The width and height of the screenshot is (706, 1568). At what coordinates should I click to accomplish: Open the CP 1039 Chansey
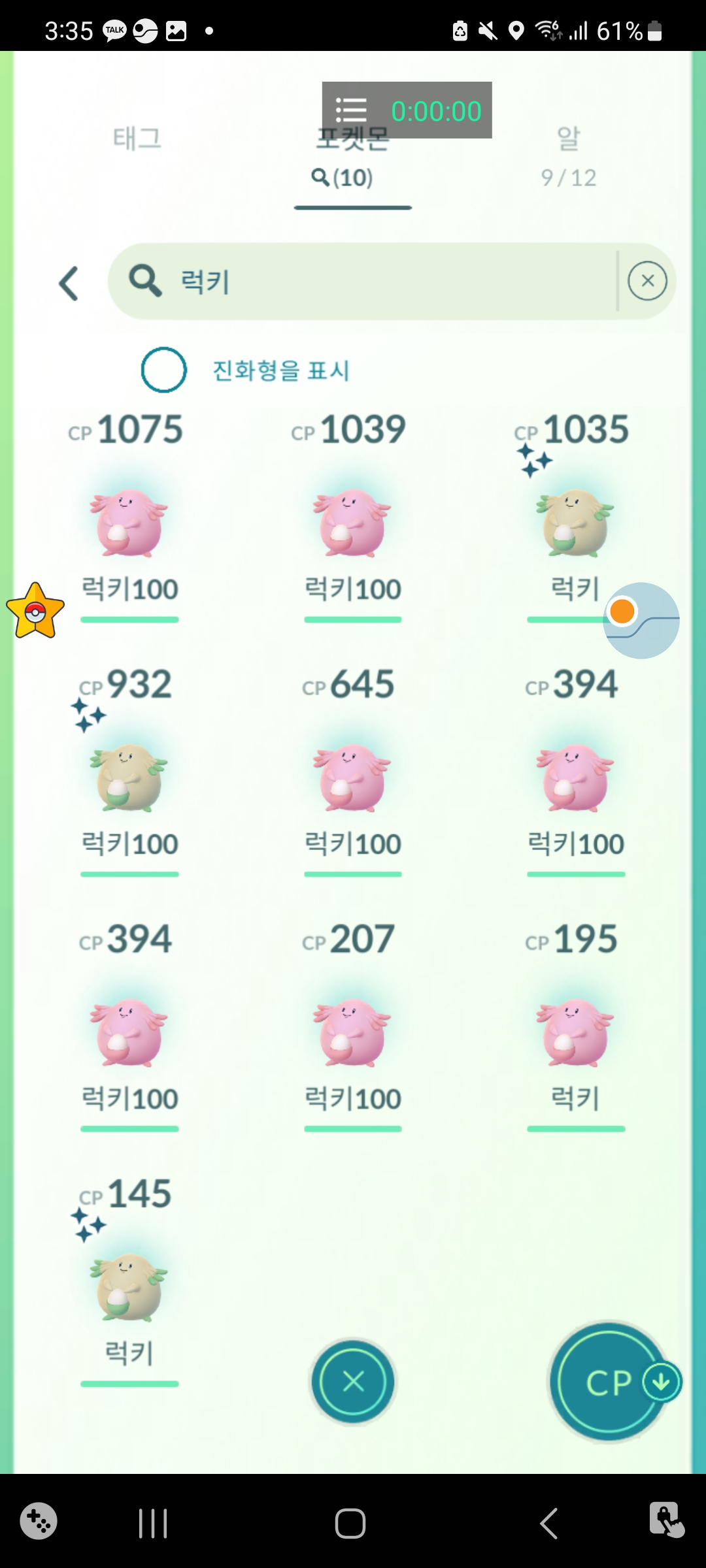tap(352, 523)
